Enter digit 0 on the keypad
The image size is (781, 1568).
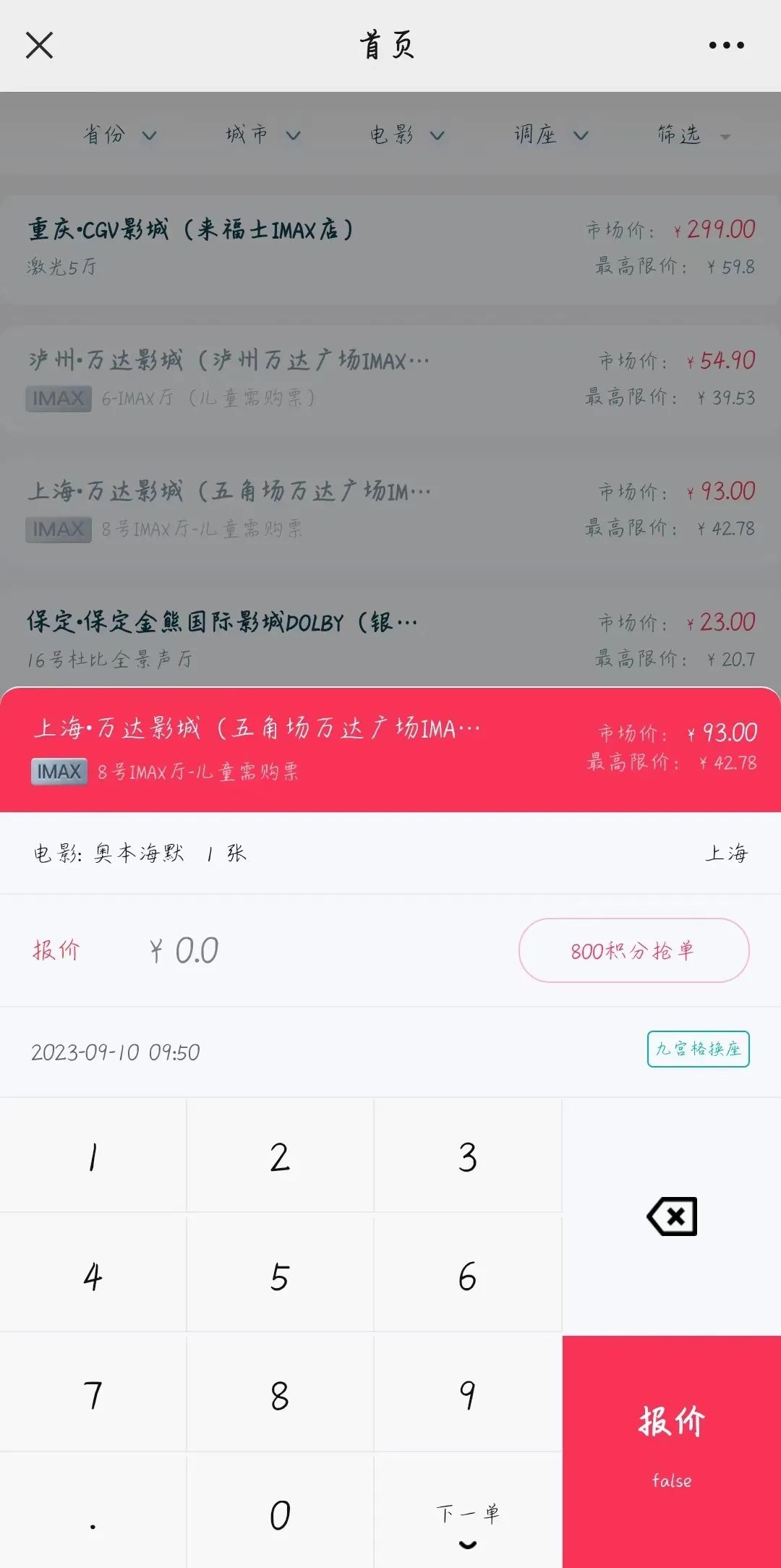280,1514
